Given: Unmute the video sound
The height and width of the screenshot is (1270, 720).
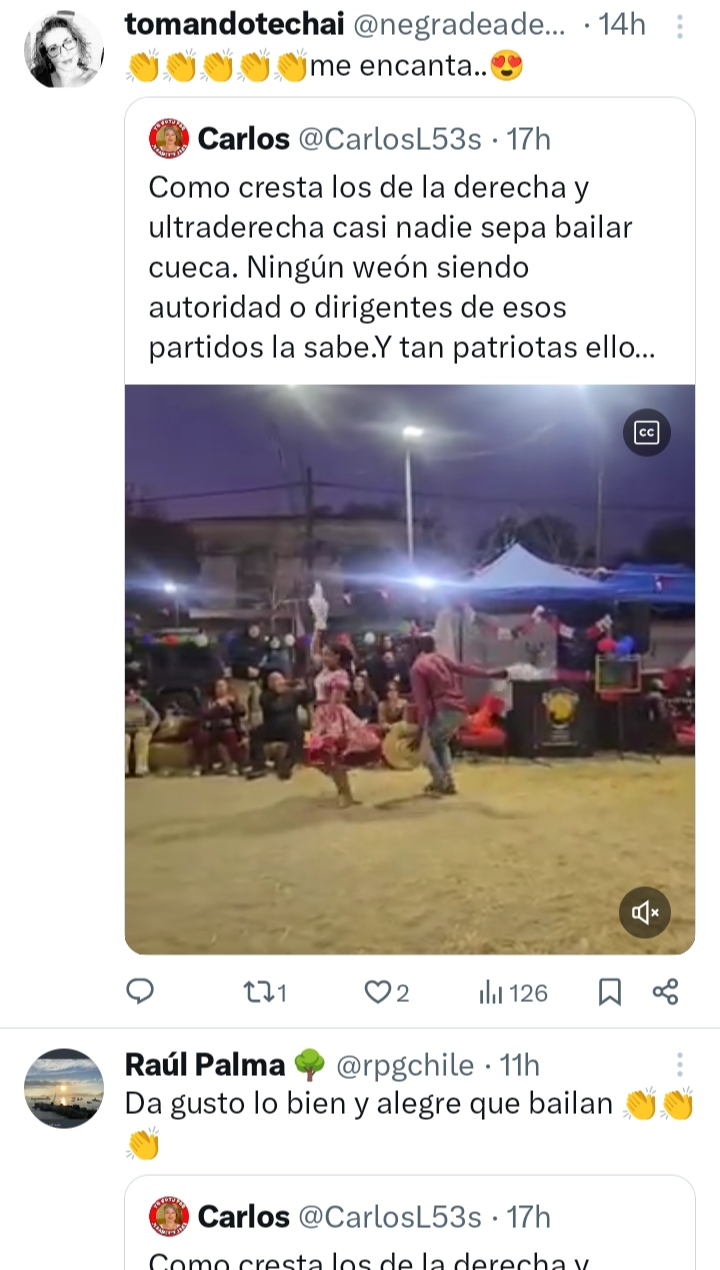Looking at the screenshot, I should [645, 912].
